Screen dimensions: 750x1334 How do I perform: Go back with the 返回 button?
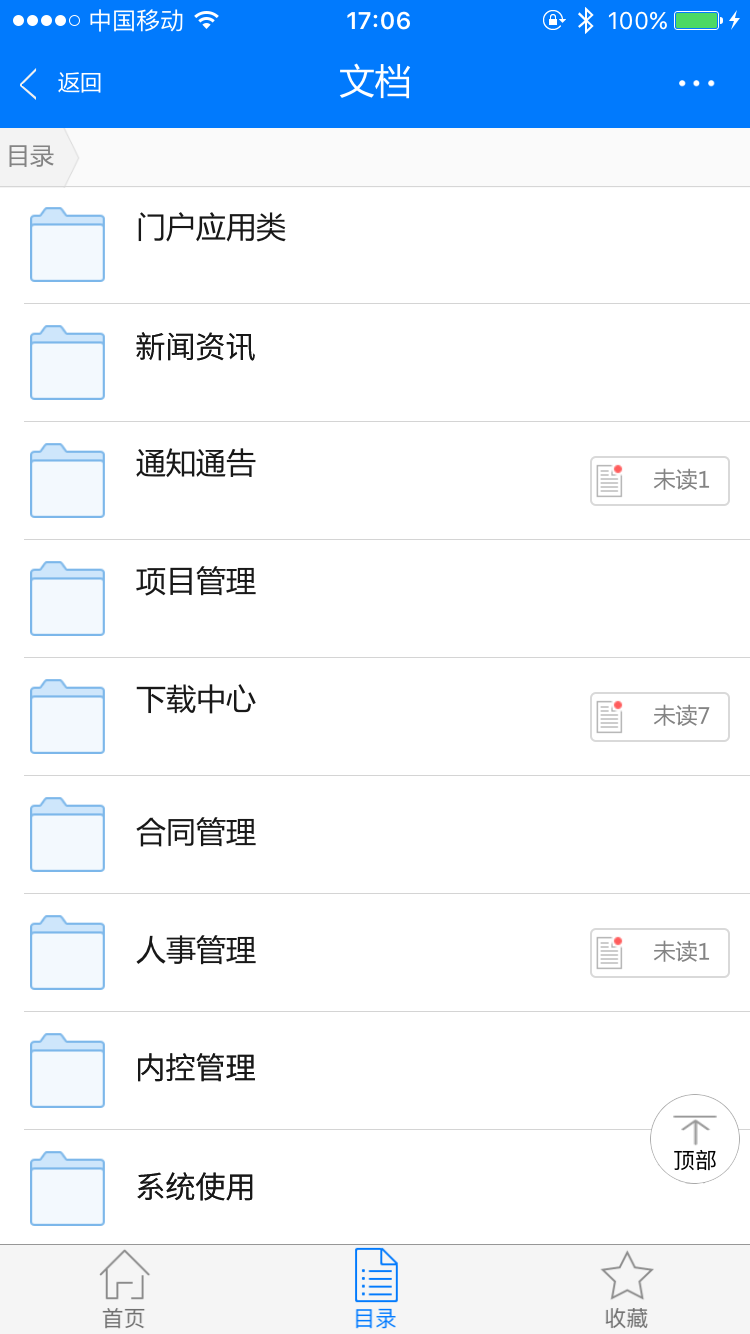[60, 83]
